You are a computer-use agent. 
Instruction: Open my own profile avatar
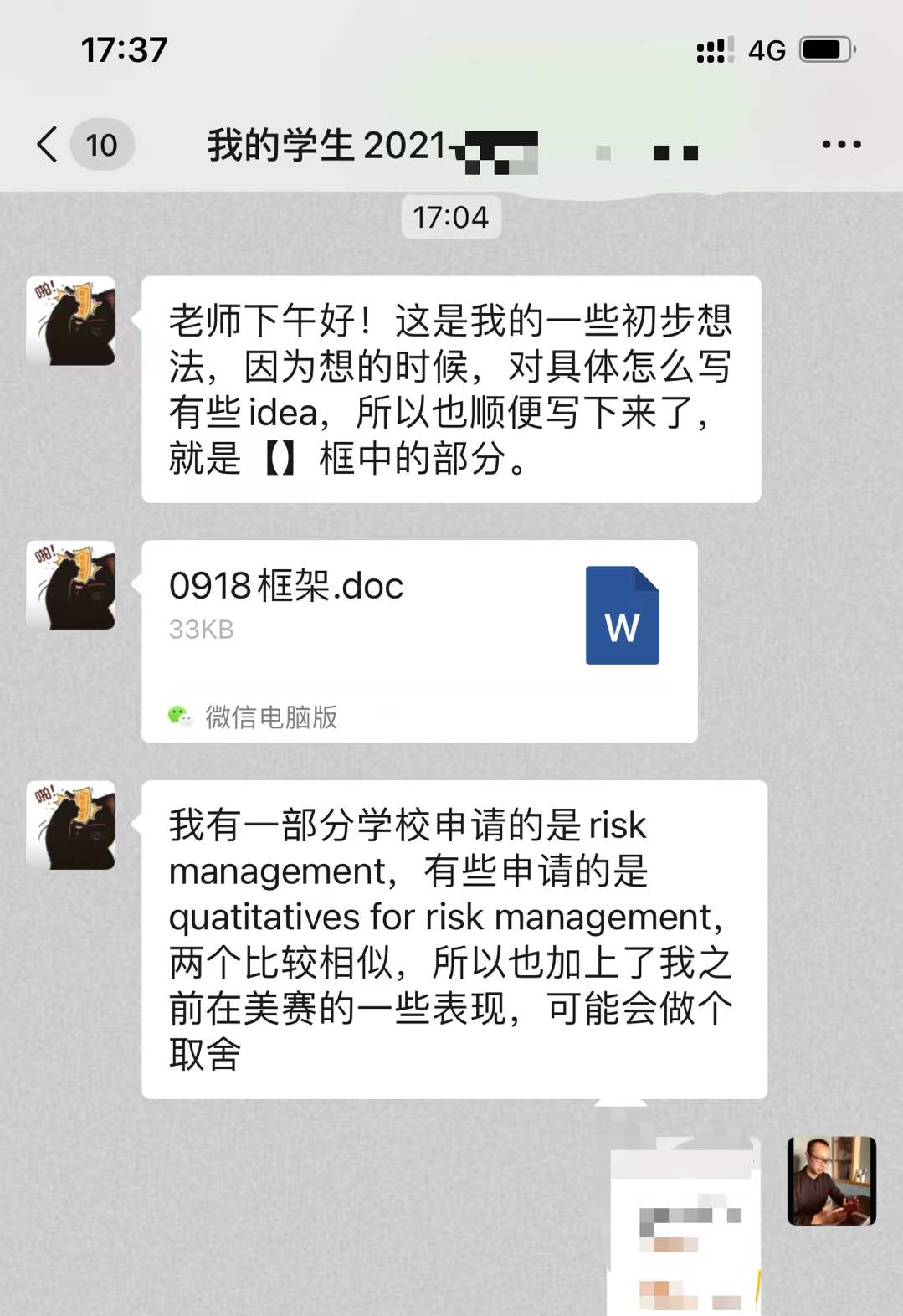click(x=831, y=1180)
